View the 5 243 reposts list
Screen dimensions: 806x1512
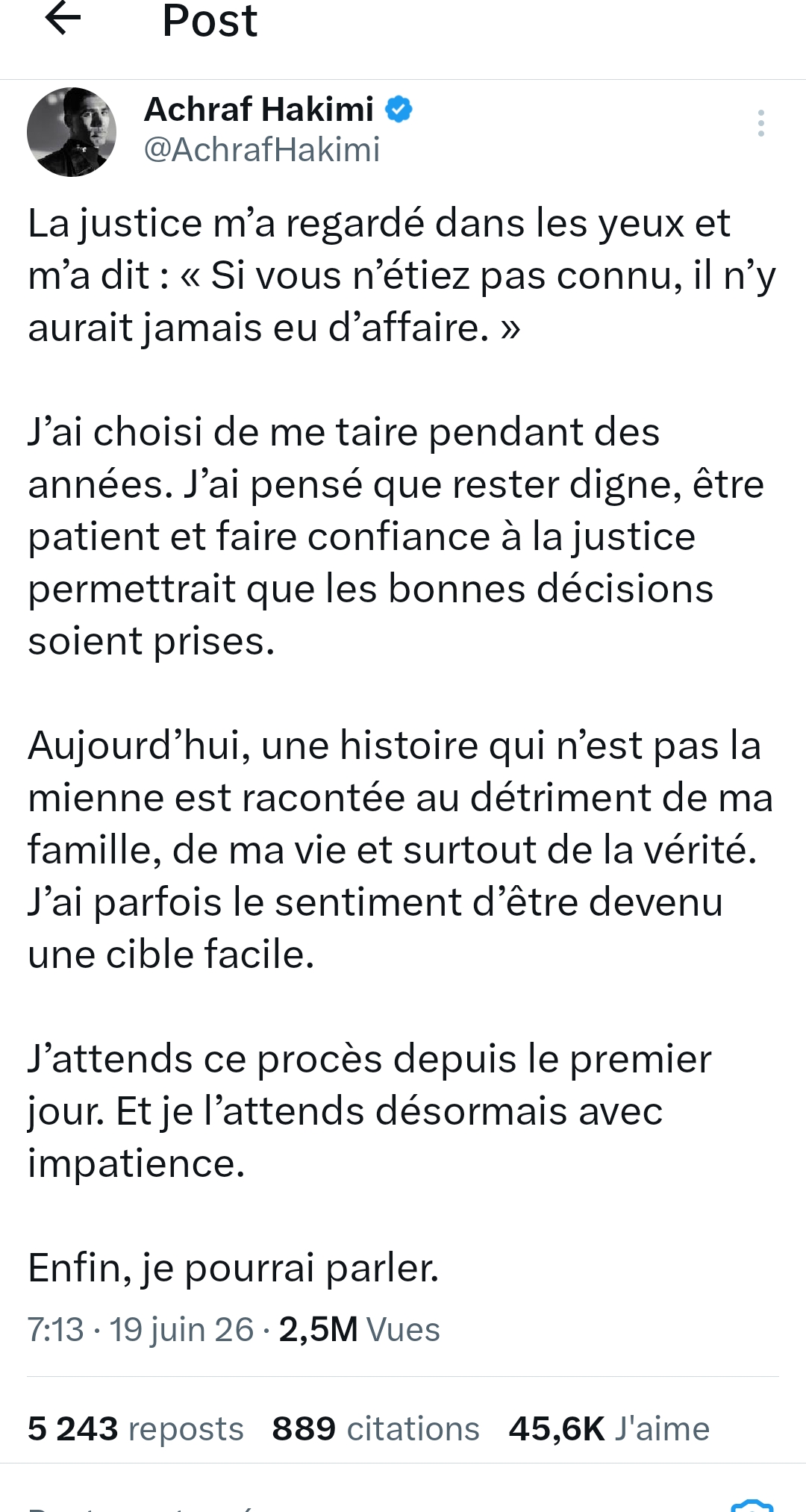pos(136,1429)
